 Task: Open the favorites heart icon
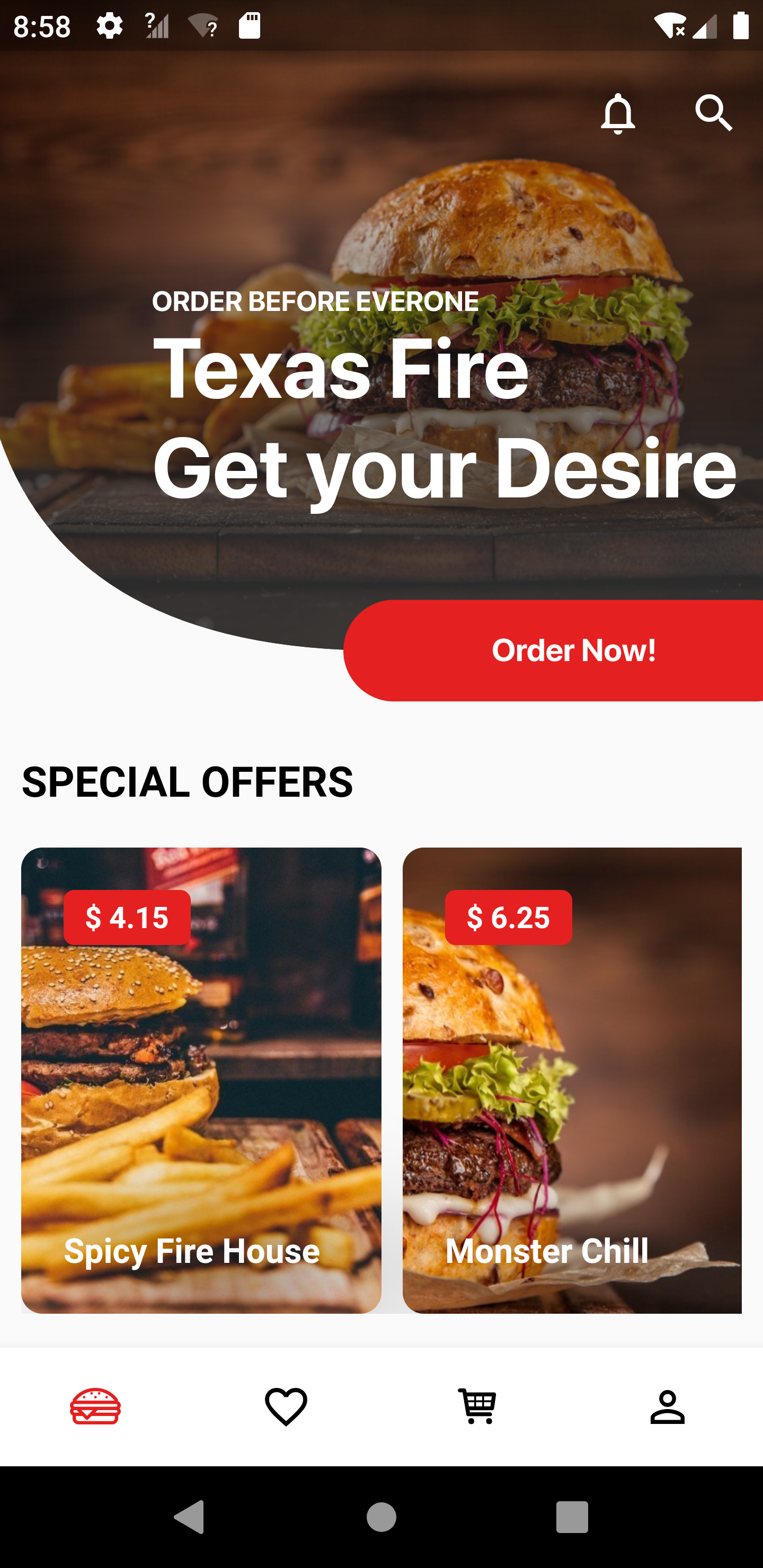point(286,1406)
